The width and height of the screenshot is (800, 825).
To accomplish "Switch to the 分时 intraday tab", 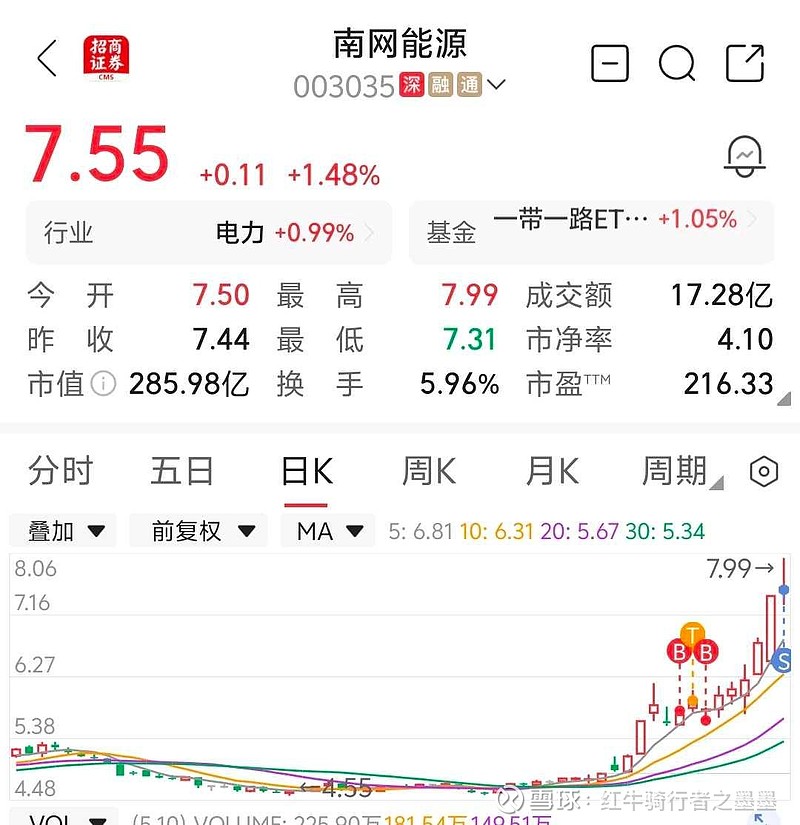I will [x=62, y=470].
